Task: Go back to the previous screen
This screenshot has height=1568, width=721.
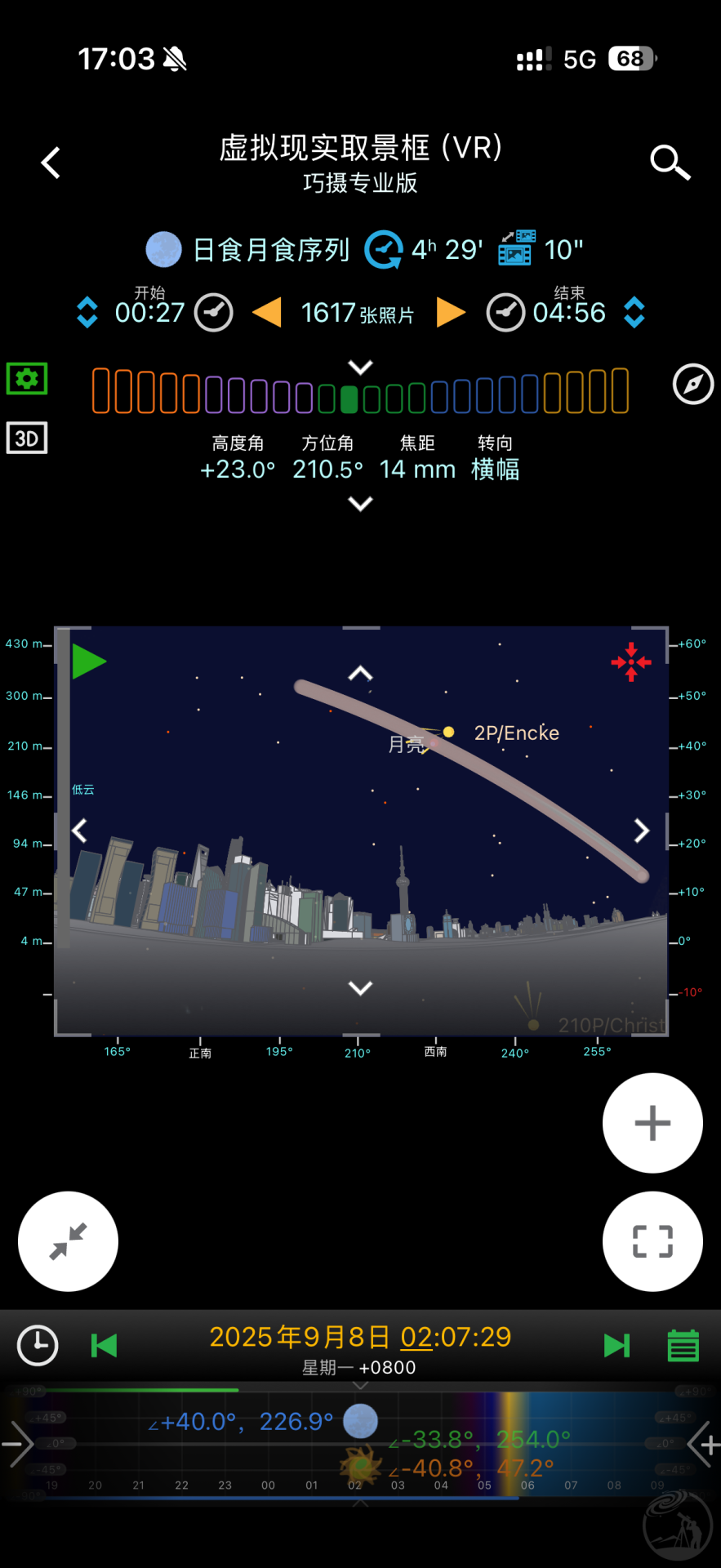Action: point(51,163)
